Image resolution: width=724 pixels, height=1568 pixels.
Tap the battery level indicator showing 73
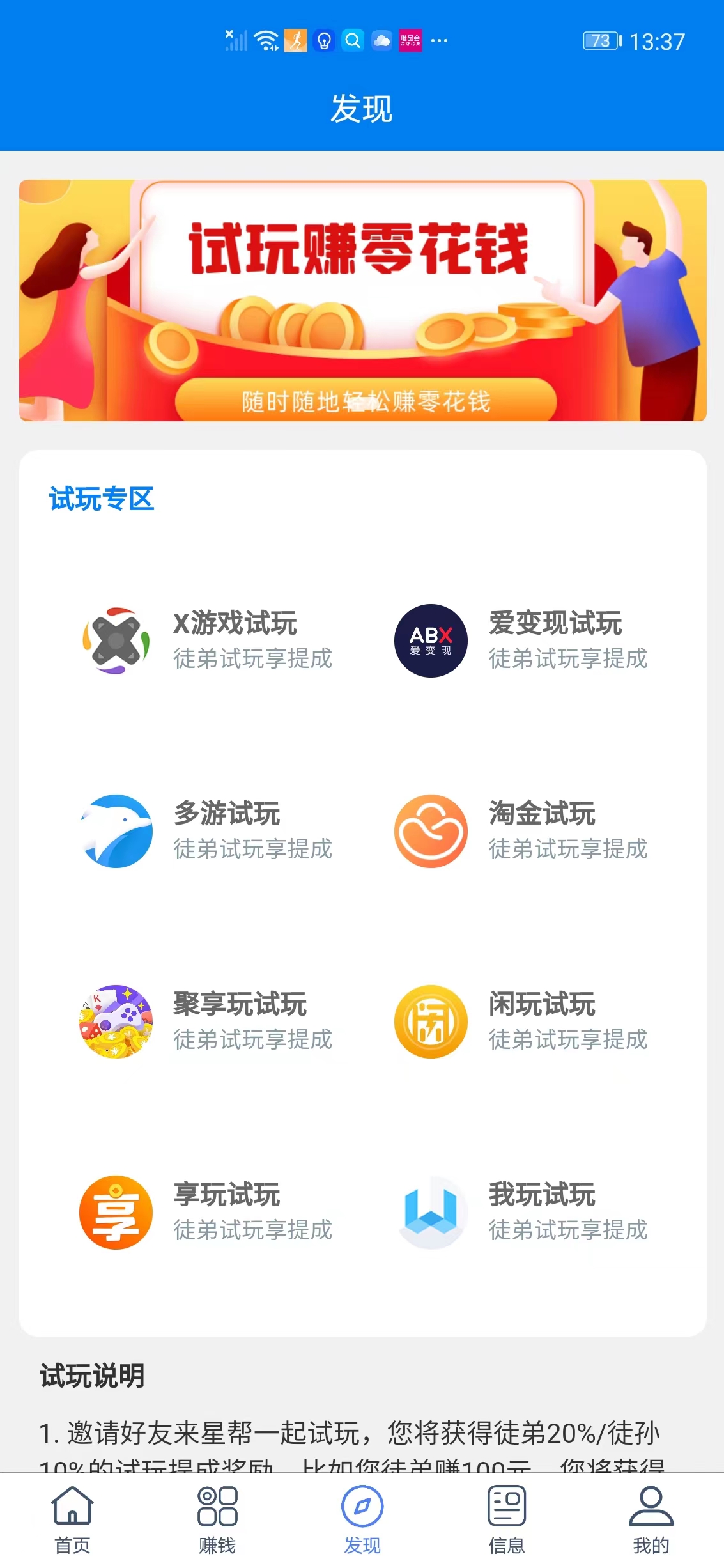(x=600, y=40)
